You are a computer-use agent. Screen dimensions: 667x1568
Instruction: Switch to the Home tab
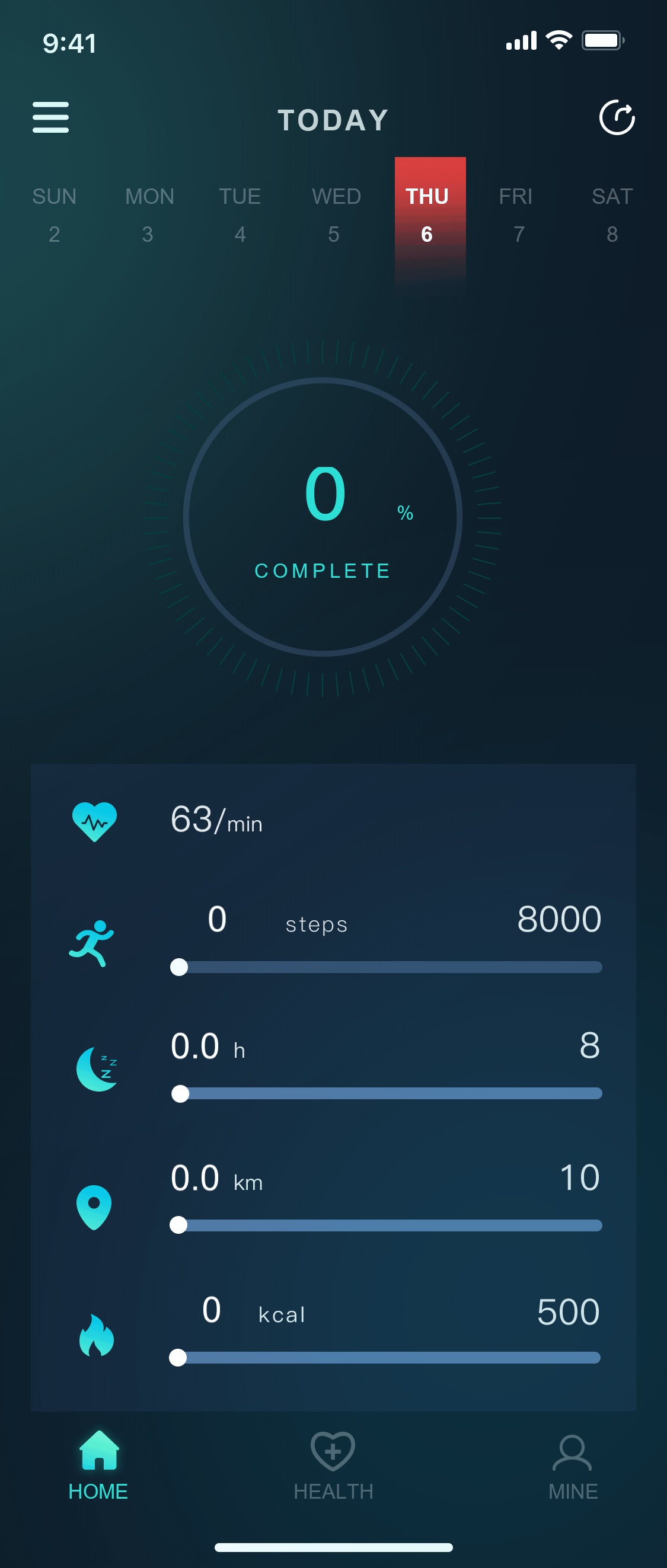[x=98, y=1465]
